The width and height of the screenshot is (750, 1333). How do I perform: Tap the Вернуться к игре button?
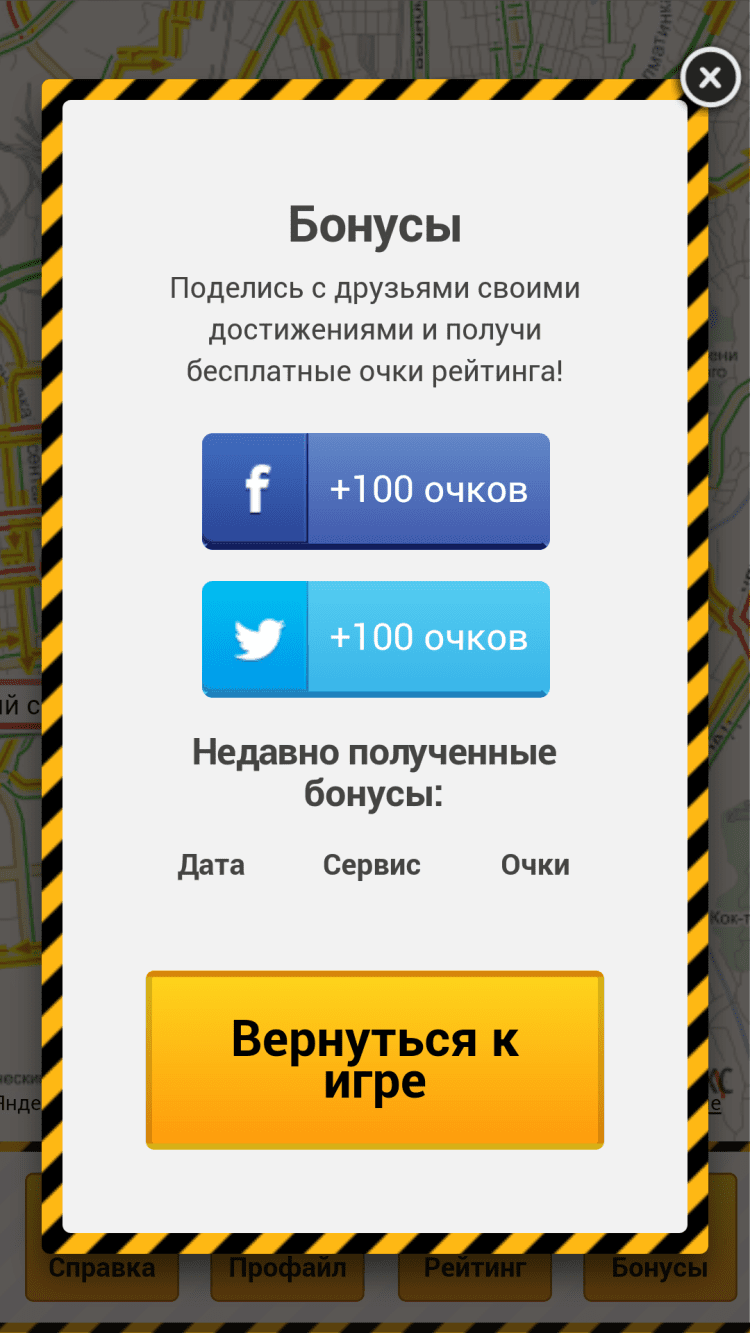pyautogui.click(x=375, y=1060)
